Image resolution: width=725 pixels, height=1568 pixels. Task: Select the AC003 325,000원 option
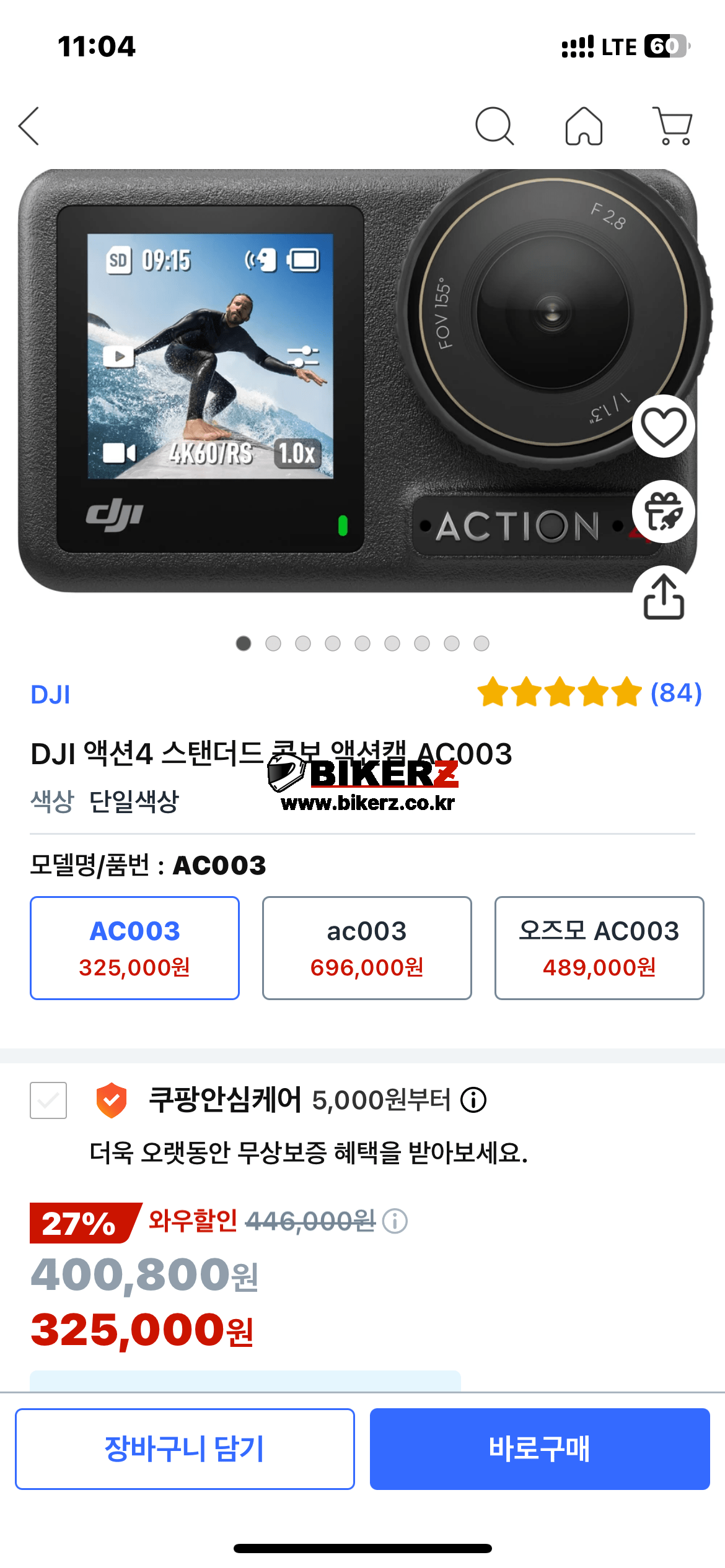tap(134, 947)
